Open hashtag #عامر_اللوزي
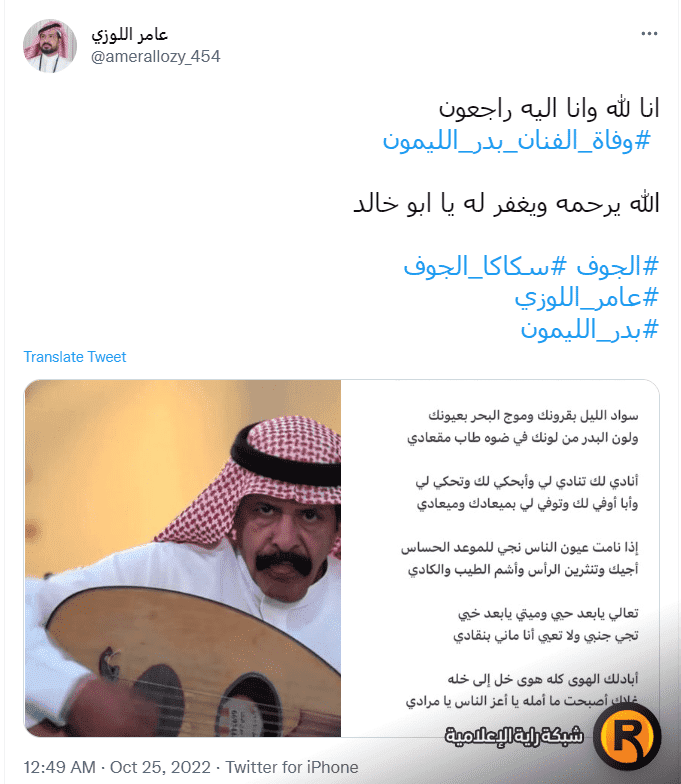The image size is (681, 784). (587, 297)
